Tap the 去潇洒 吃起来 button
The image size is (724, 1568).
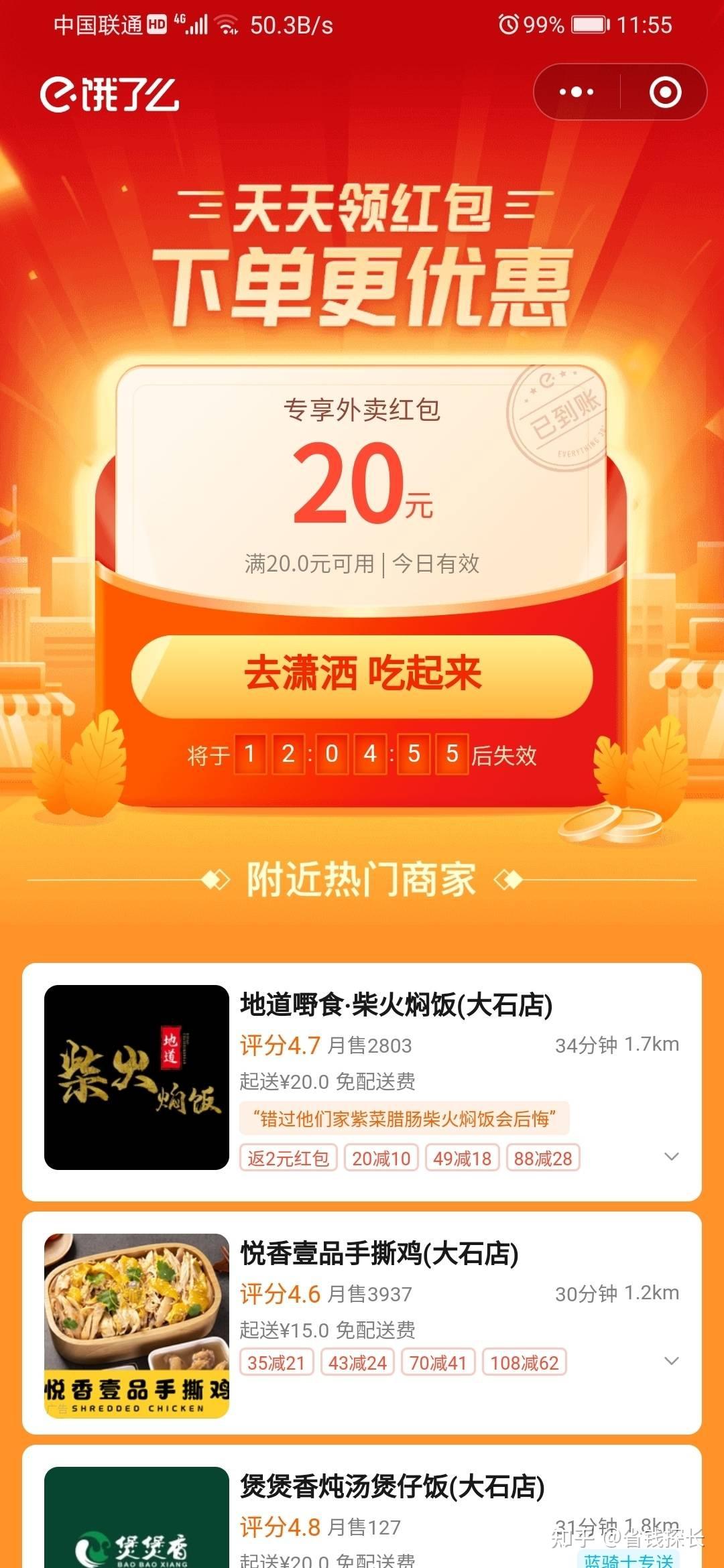point(362,675)
